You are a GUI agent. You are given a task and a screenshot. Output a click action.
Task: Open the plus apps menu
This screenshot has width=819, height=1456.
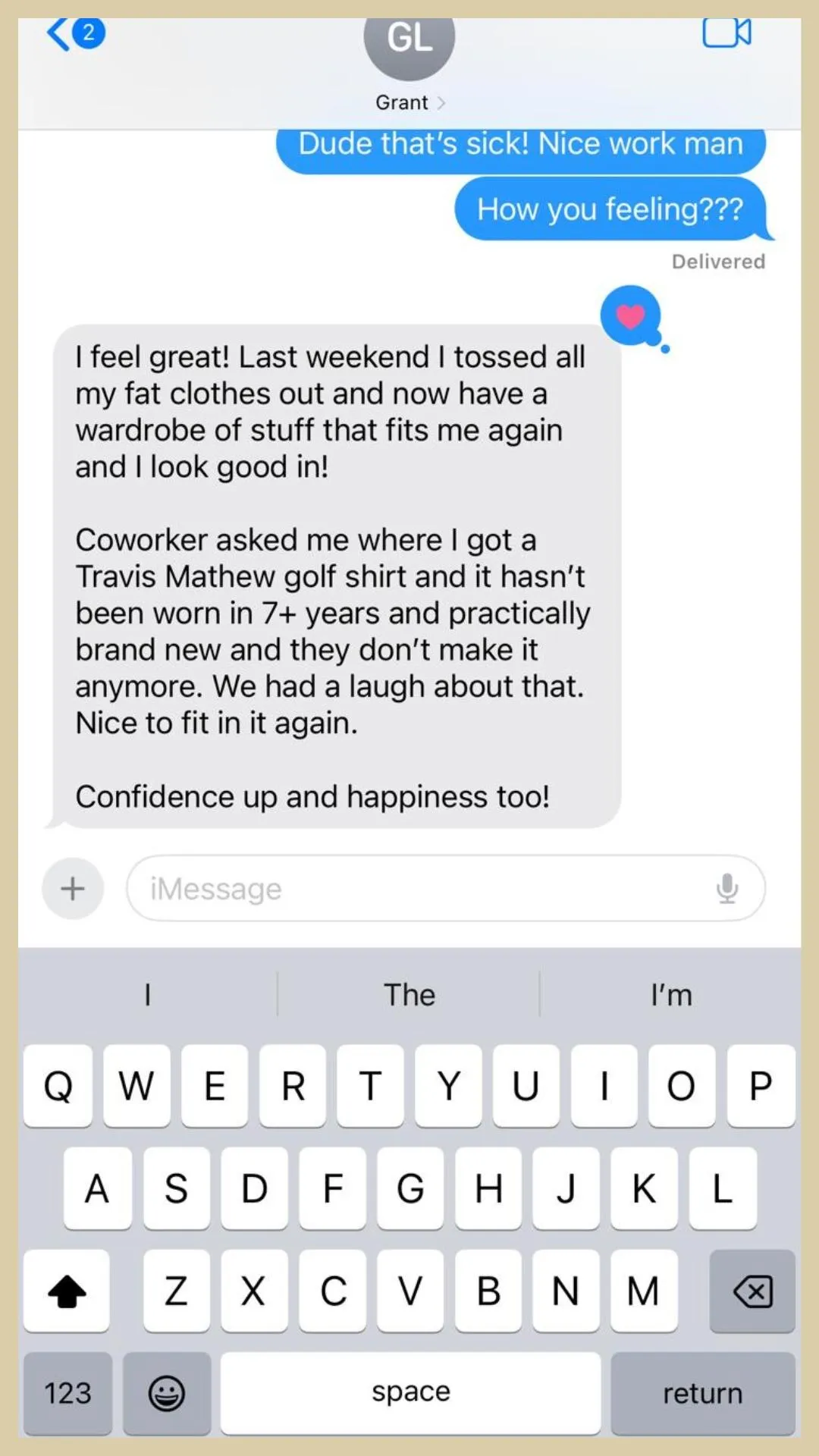tap(73, 889)
